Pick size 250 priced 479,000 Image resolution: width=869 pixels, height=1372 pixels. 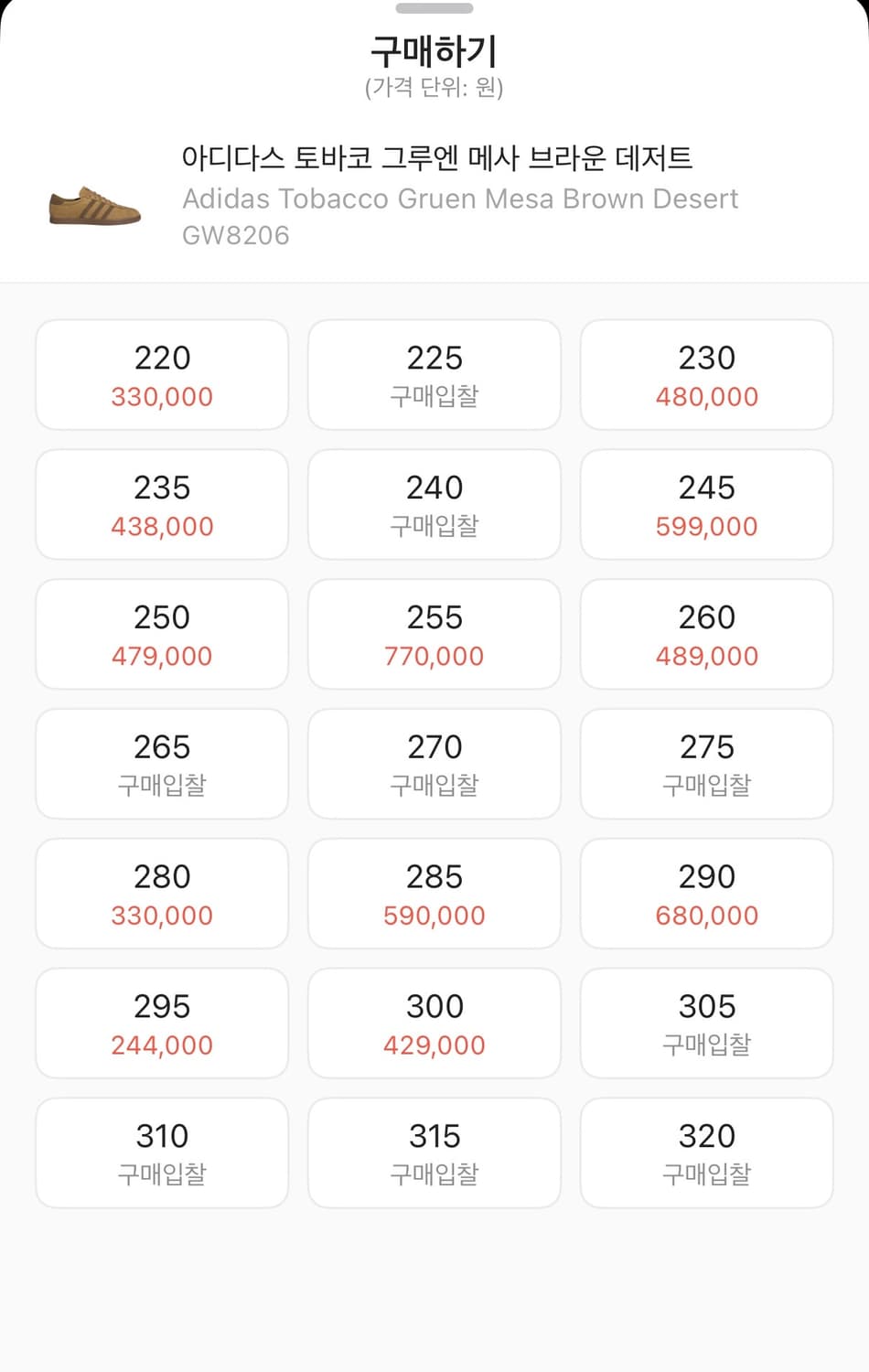click(x=161, y=634)
